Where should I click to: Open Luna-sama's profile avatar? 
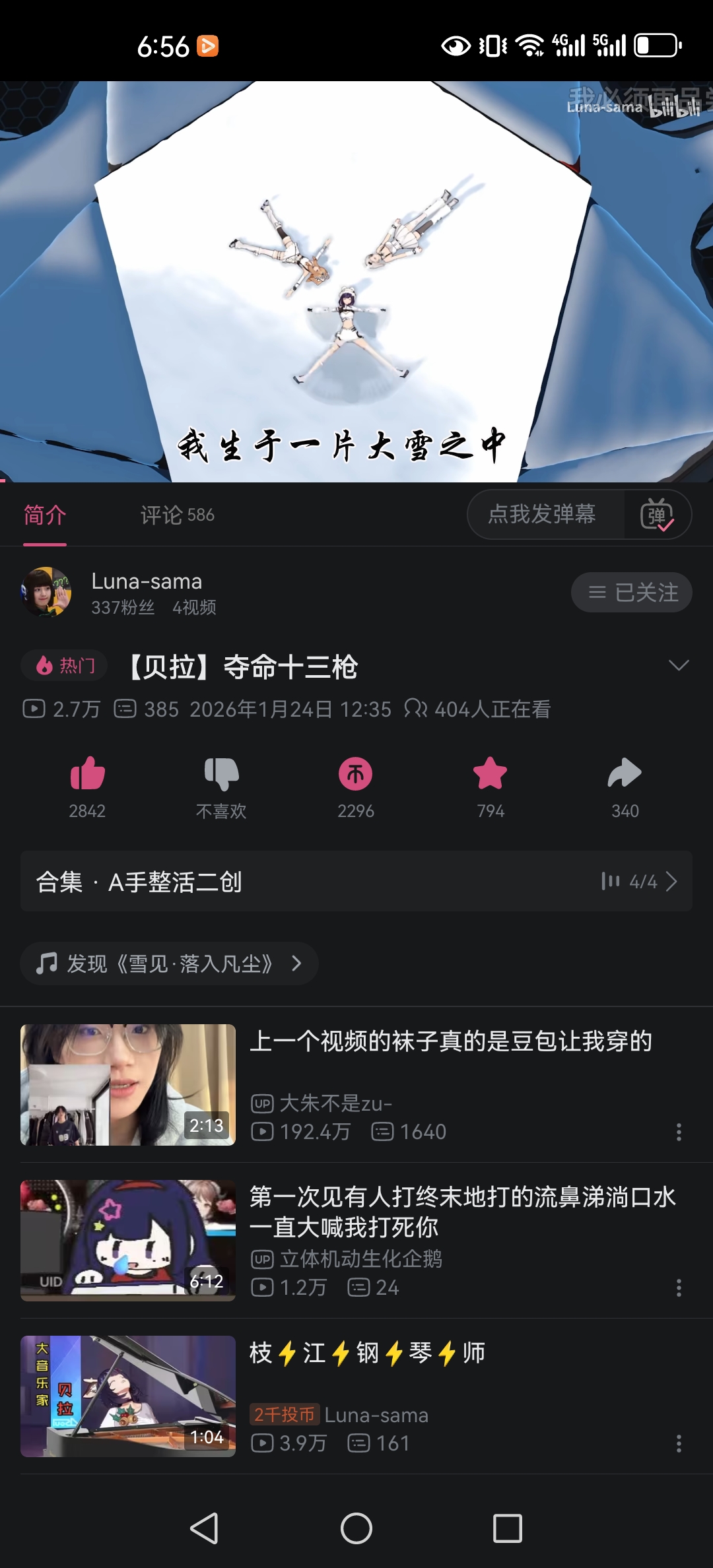coord(46,592)
